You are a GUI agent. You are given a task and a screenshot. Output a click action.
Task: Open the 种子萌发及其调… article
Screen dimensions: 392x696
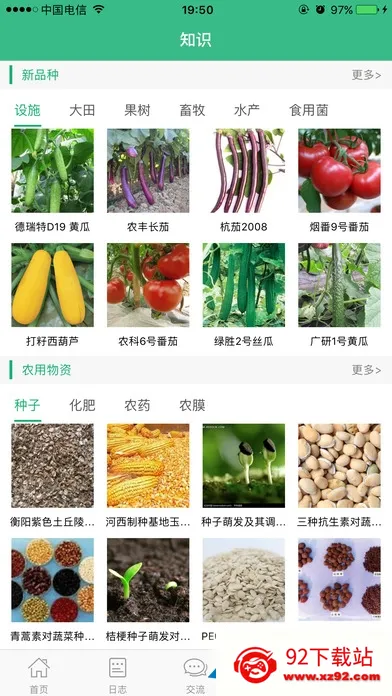244,476
